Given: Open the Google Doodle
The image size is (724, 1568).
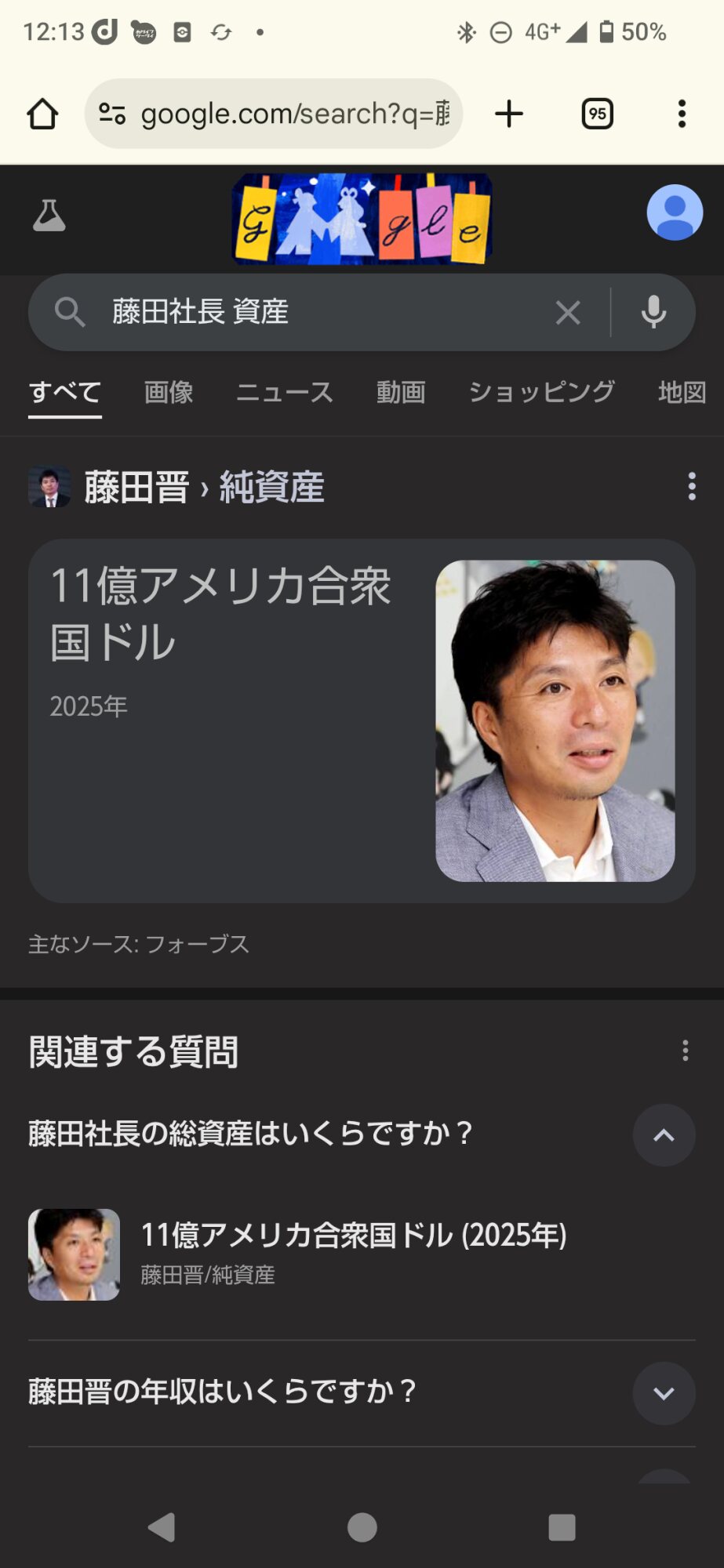Looking at the screenshot, I should pos(362,219).
